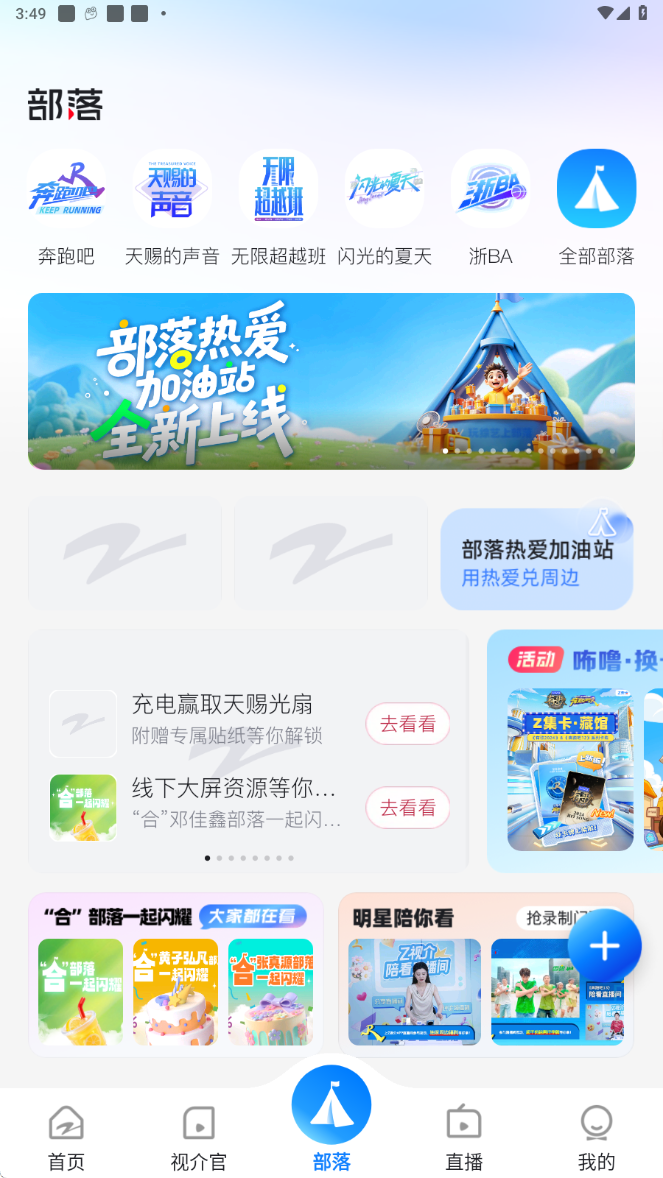Open 张真源部落一起闪耀 tile

click(270, 991)
